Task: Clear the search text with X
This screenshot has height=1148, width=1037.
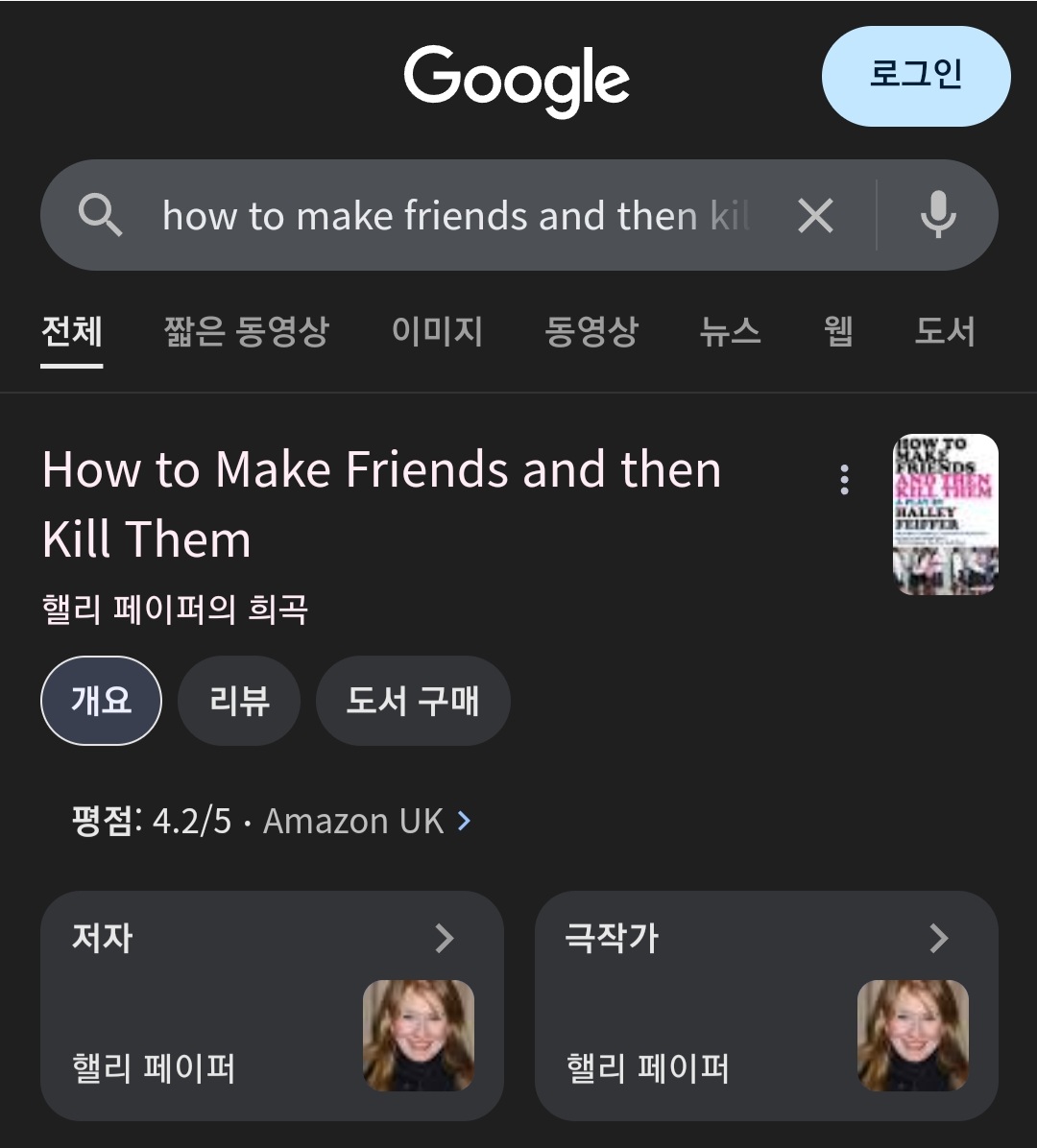Action: 815,216
